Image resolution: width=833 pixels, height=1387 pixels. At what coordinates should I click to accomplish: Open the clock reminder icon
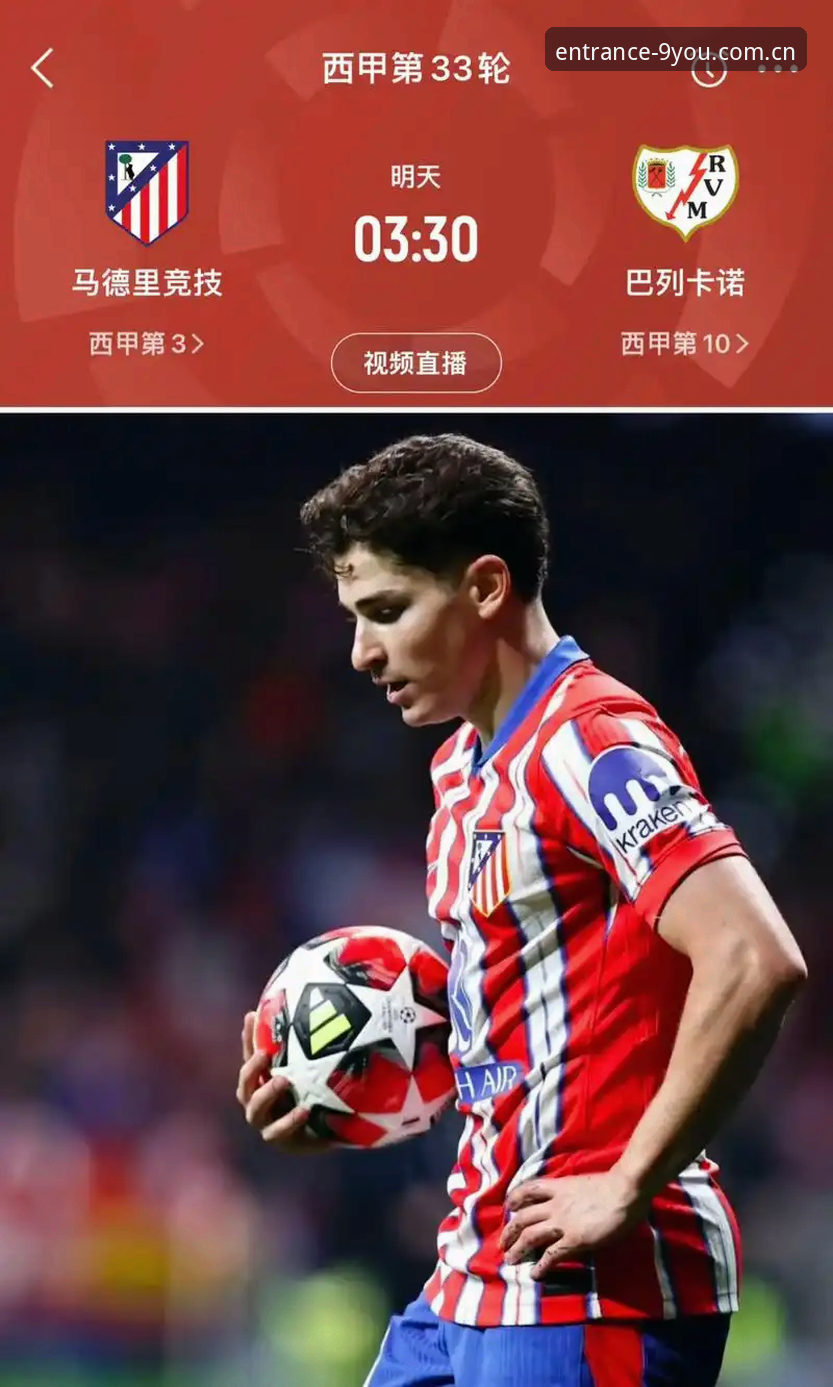[709, 70]
